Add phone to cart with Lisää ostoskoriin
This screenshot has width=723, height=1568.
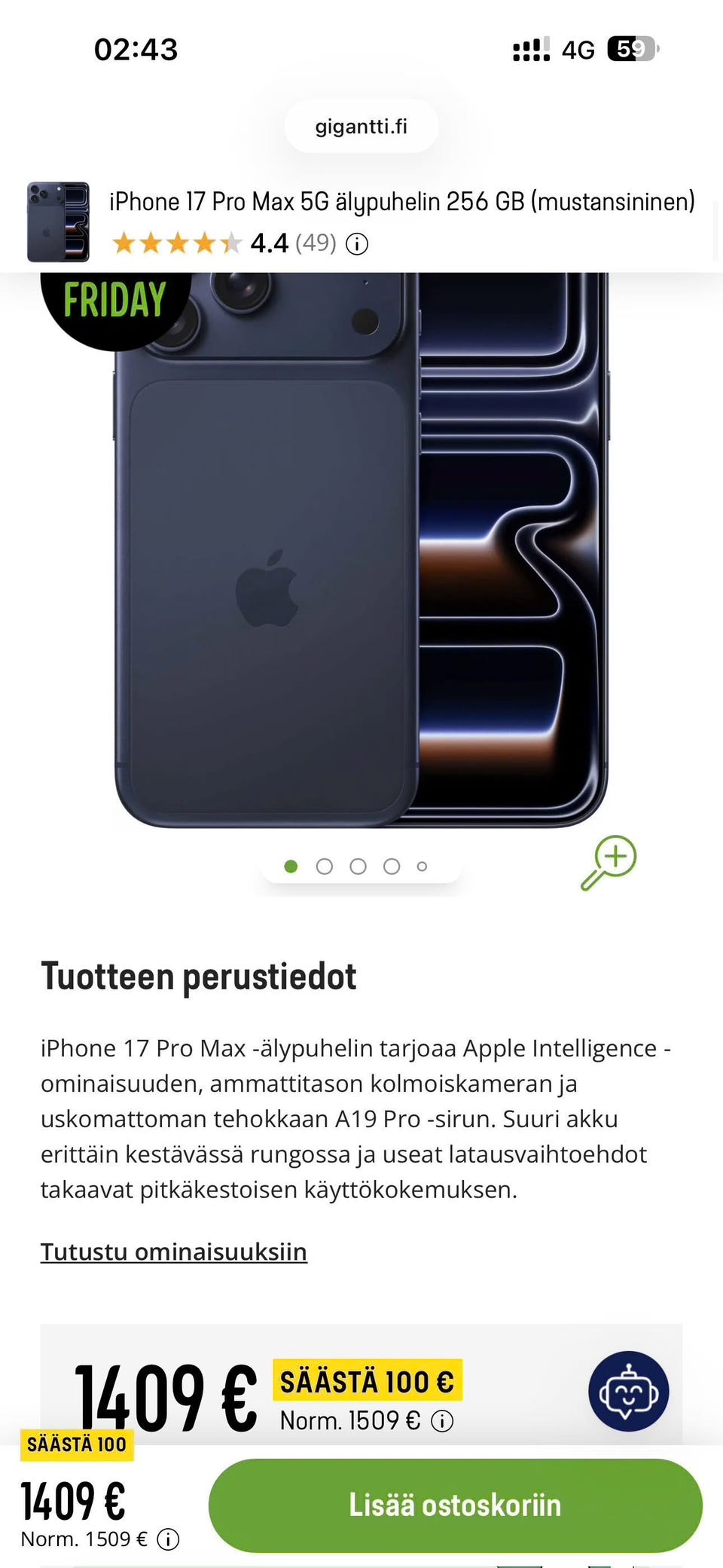(456, 1505)
